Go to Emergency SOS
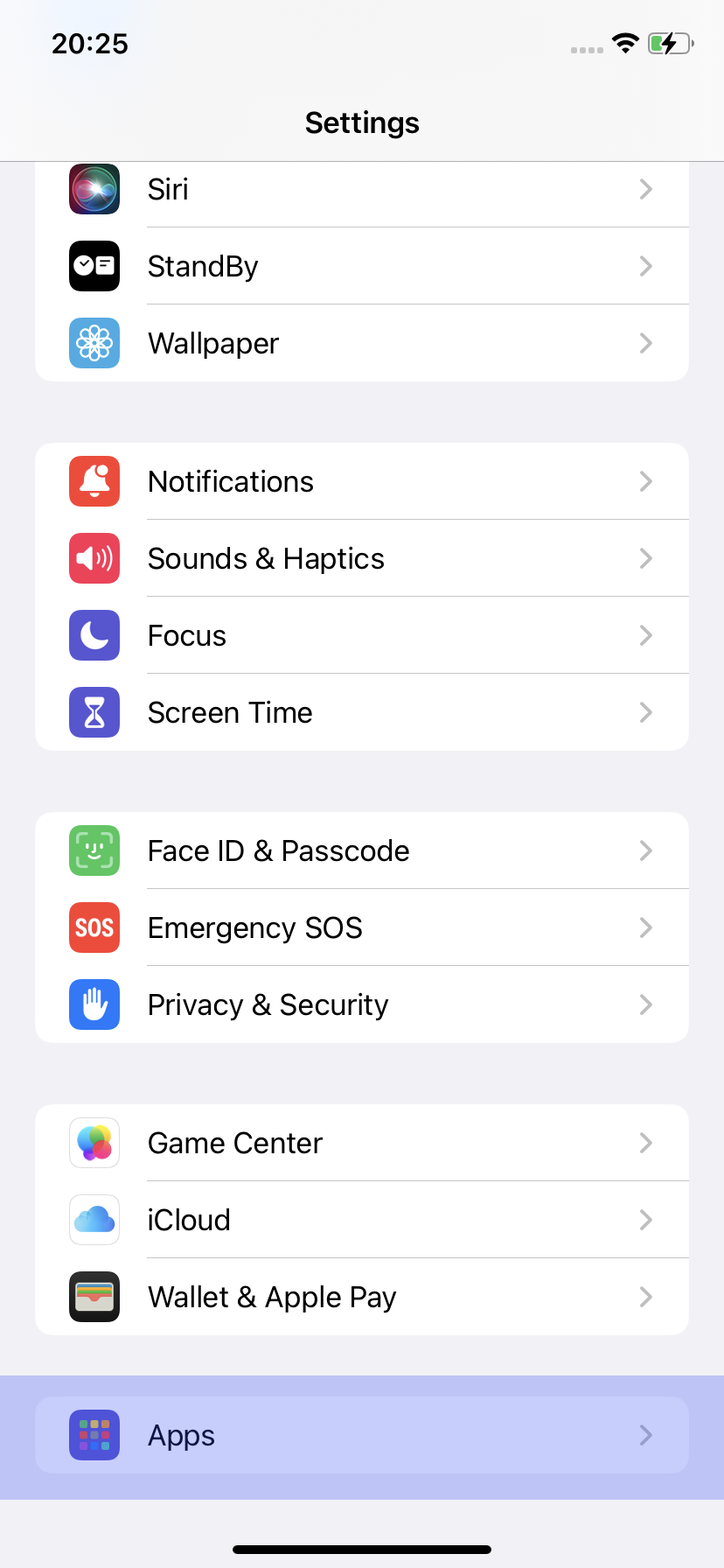 (x=361, y=927)
